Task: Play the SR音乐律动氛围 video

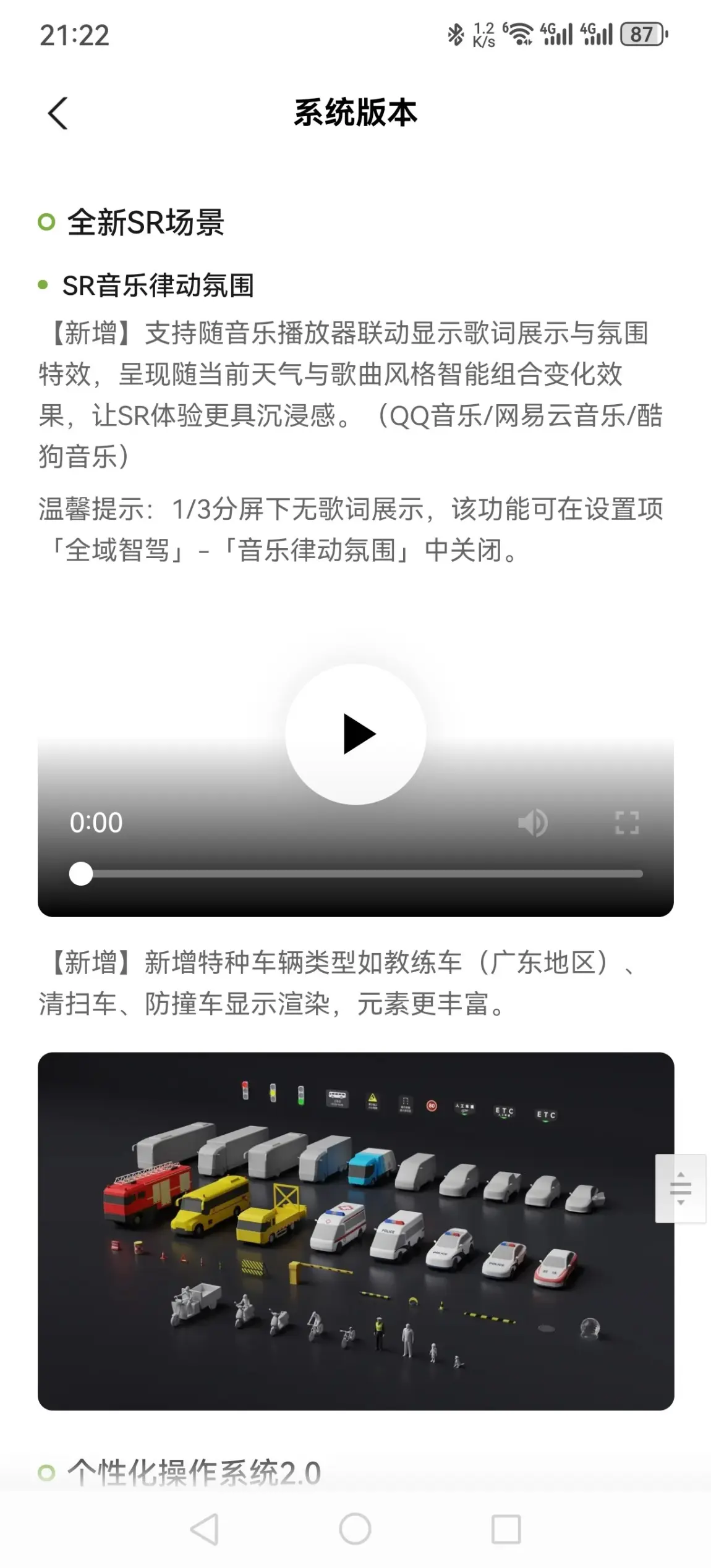Action: click(355, 734)
